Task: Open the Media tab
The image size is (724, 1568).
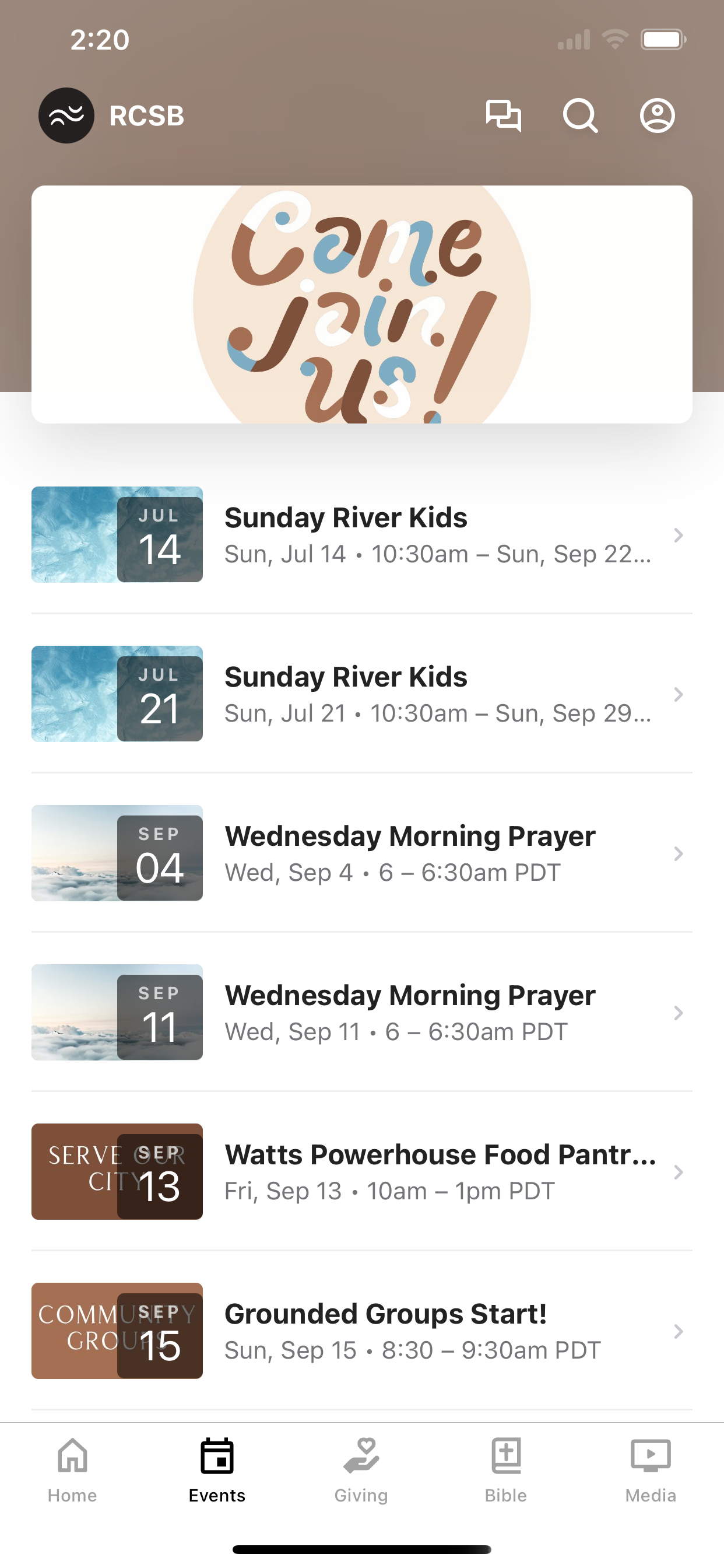Action: pos(651,1470)
